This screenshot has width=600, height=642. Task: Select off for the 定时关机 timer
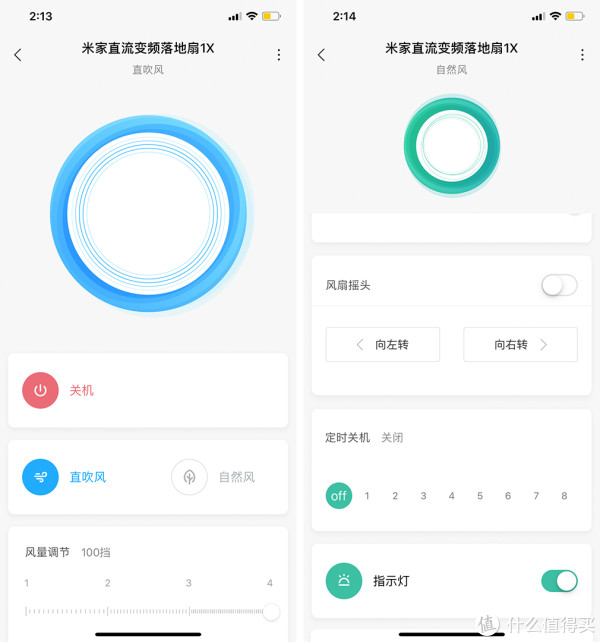coord(339,496)
